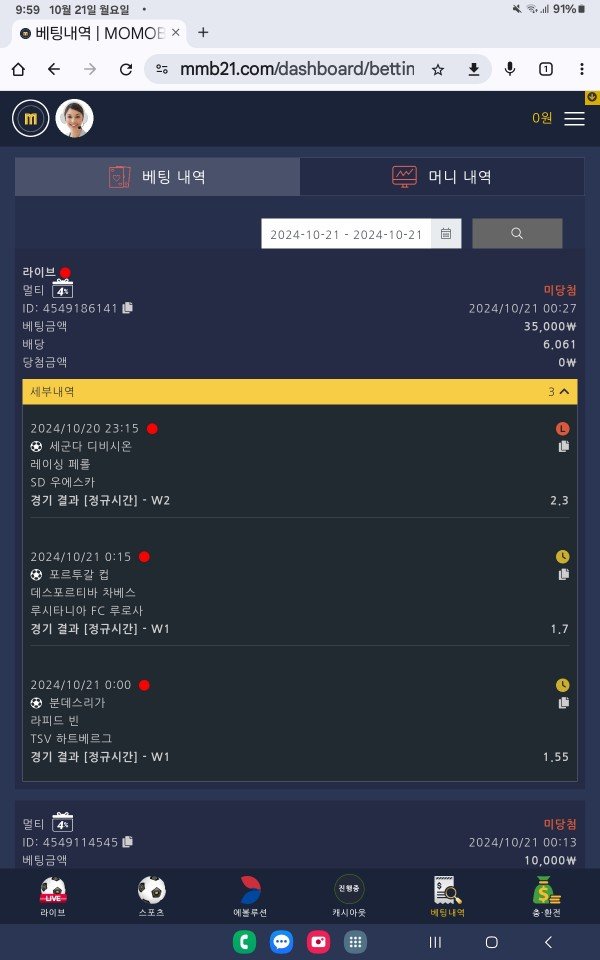Image resolution: width=600 pixels, height=960 pixels.
Task: Select the 베팅 내역 tab
Action: tap(157, 177)
